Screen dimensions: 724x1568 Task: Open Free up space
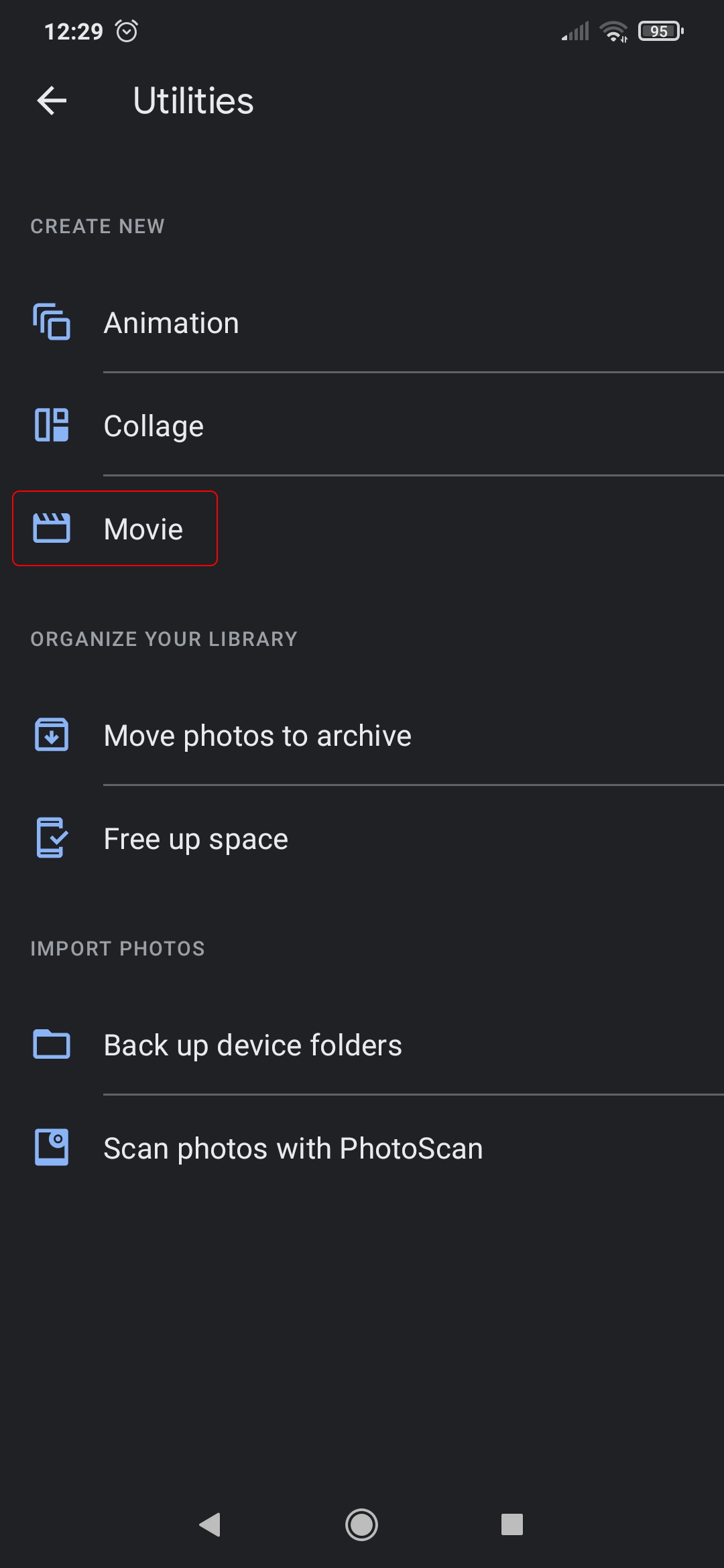coord(362,838)
